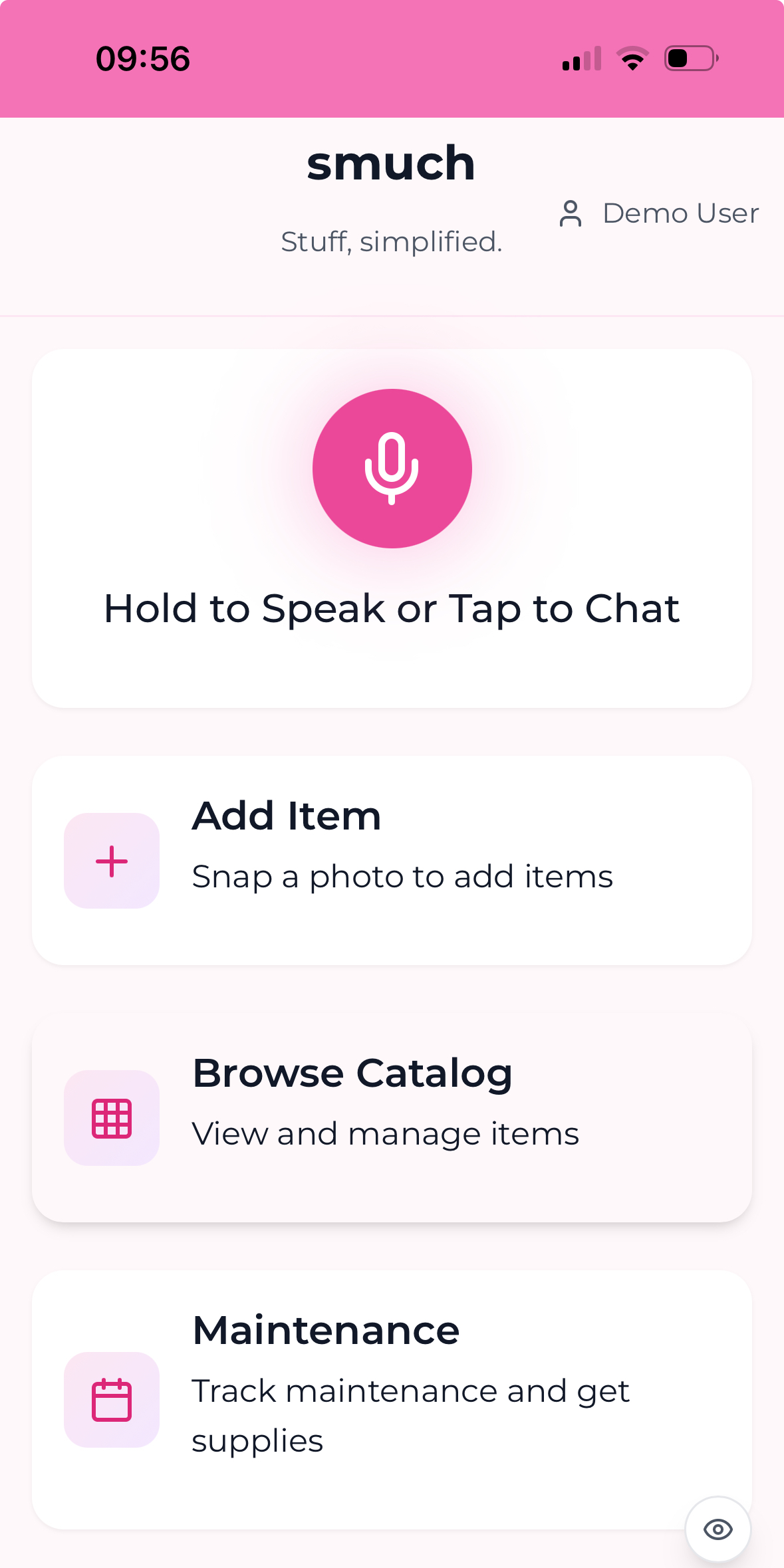The width and height of the screenshot is (784, 1568).
Task: Click the calendar icon next to Maintenance
Action: [x=110, y=1401]
